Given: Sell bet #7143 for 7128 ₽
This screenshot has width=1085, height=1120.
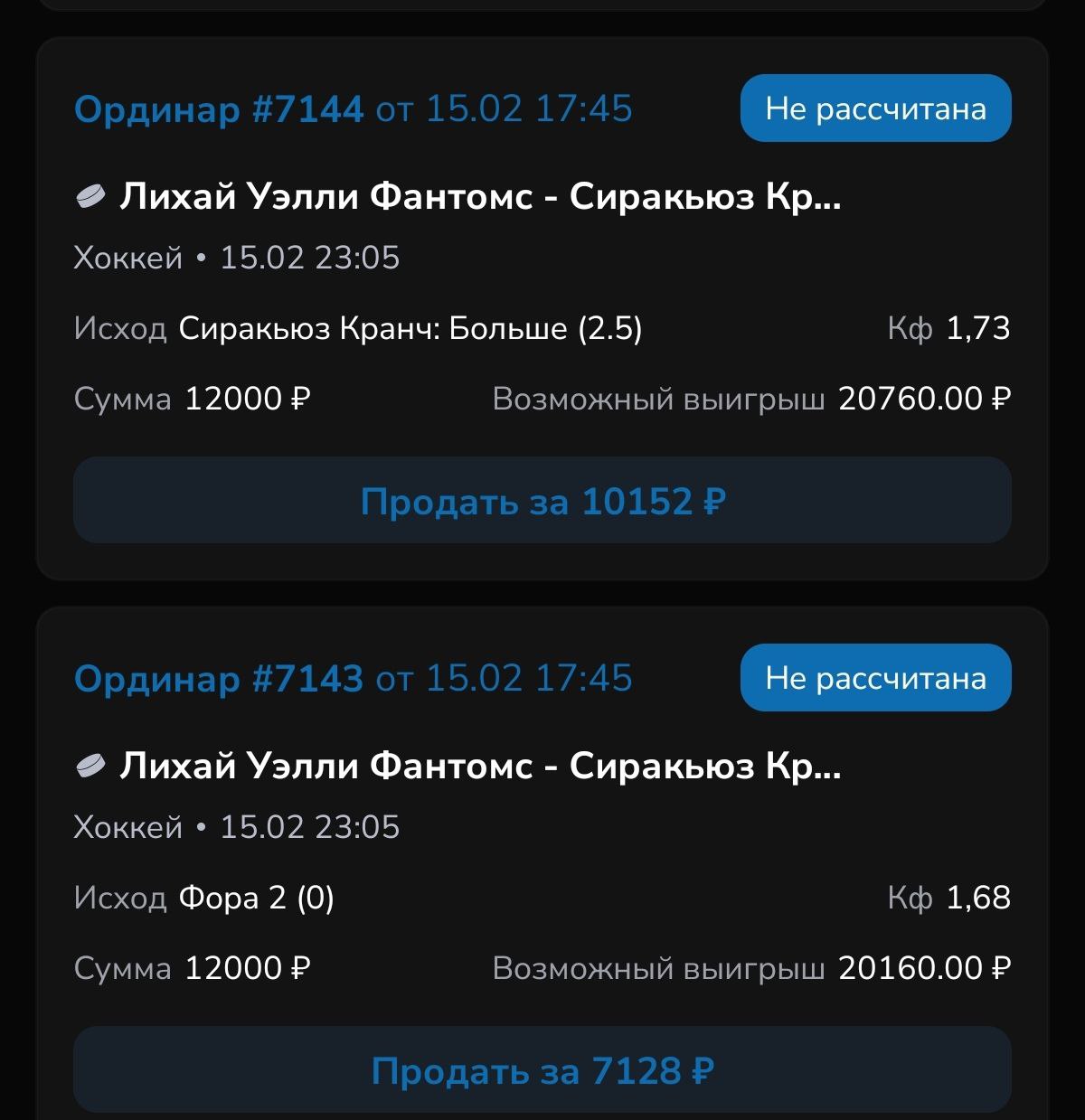Looking at the screenshot, I should coord(542,1070).
